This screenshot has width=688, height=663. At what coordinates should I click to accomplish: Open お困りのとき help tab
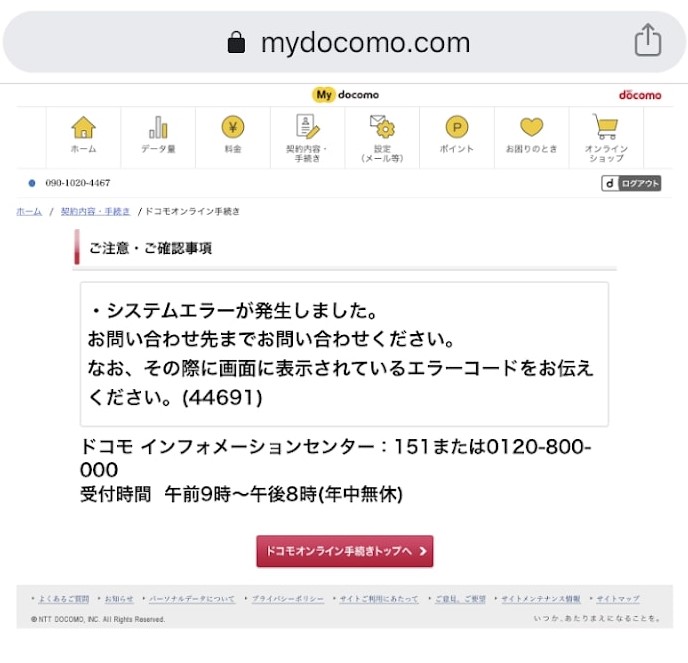[531, 138]
